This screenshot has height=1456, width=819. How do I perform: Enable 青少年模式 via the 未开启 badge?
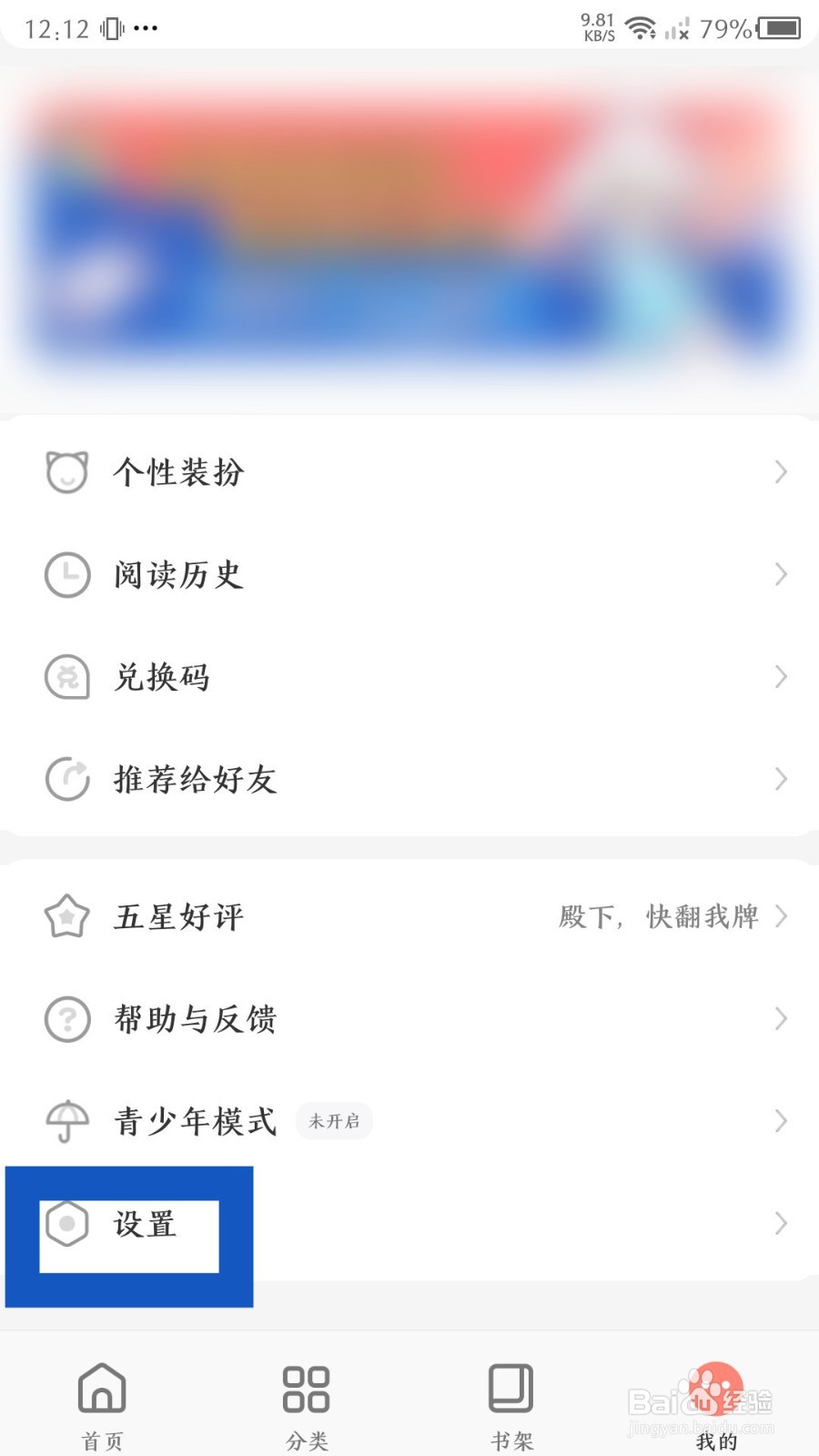(x=333, y=1121)
